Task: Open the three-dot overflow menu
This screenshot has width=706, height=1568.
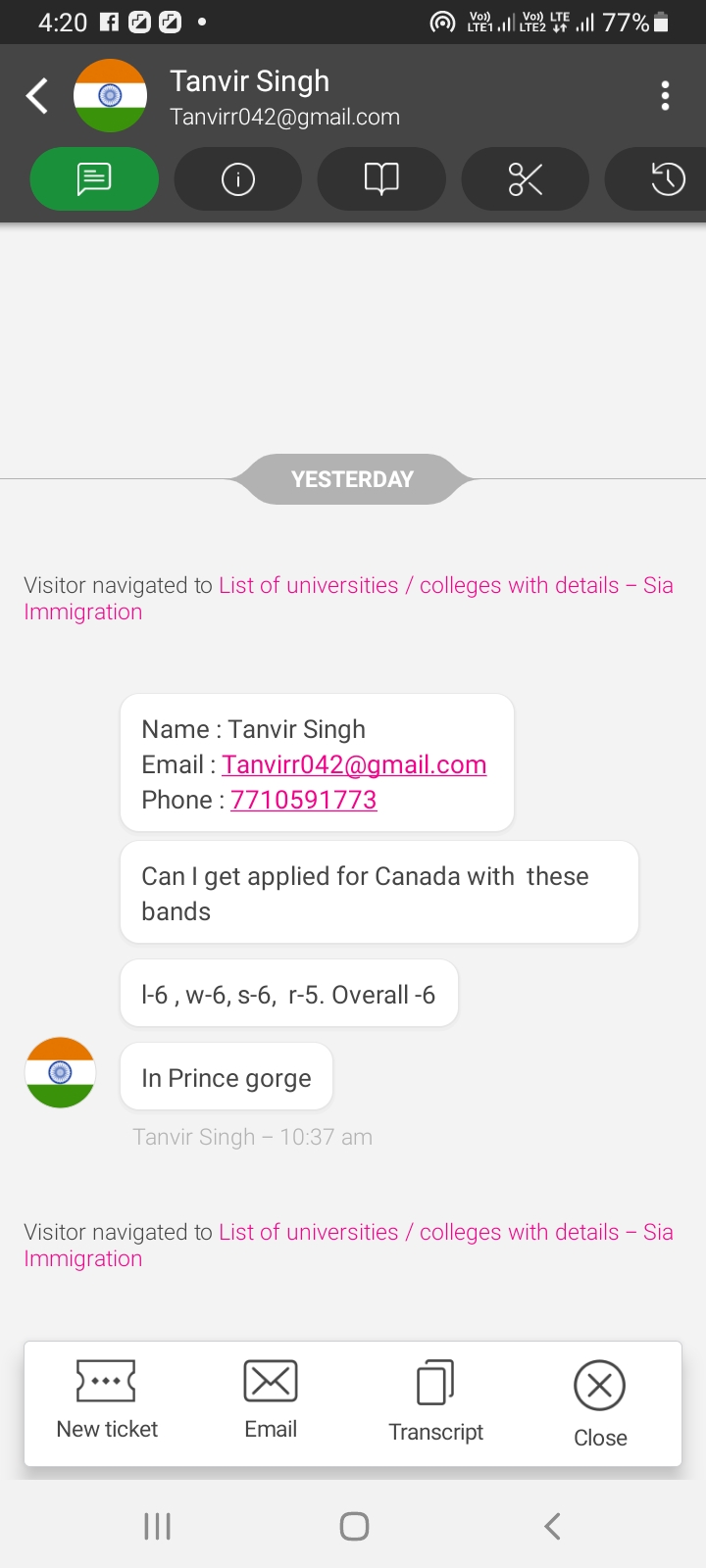Action: point(666,96)
